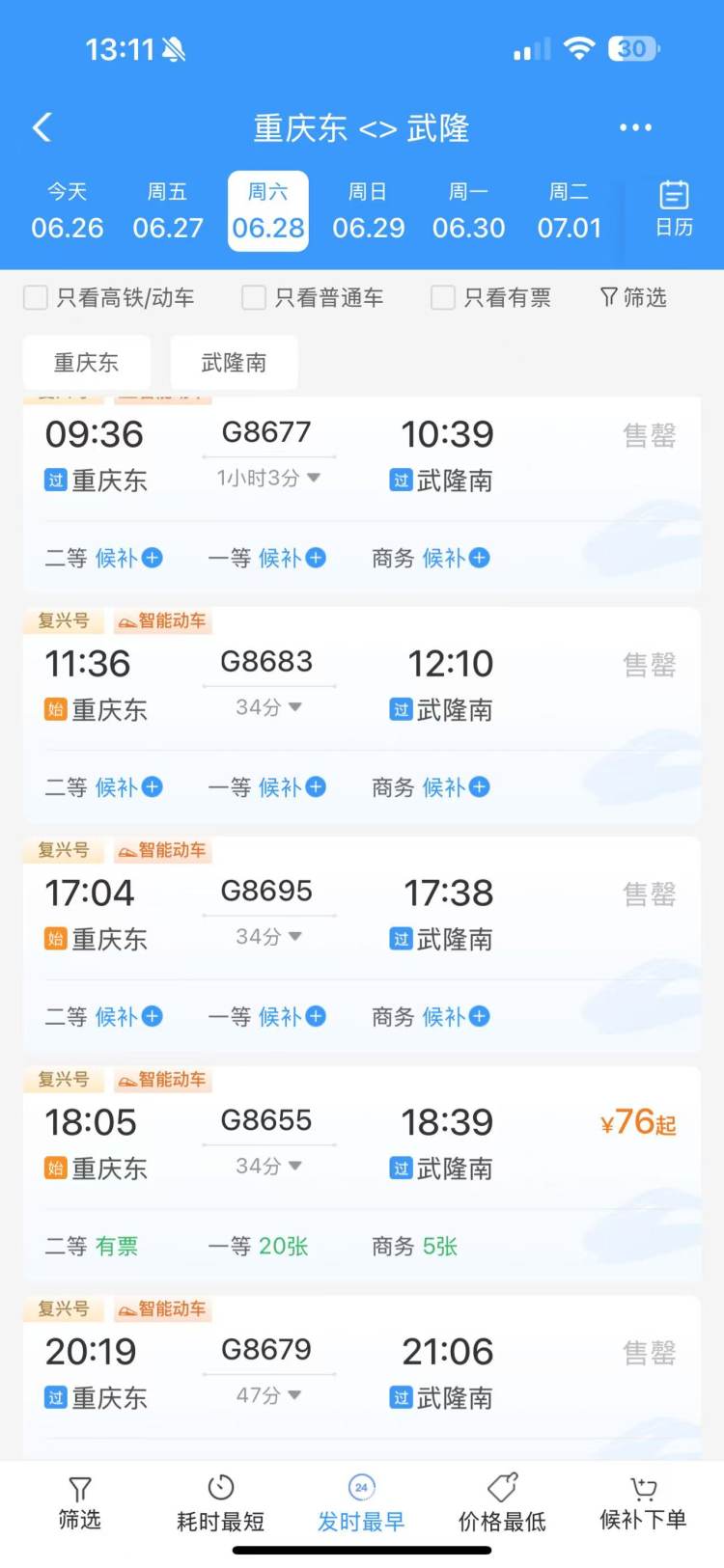Select the 武隆南 station chip

point(234,363)
